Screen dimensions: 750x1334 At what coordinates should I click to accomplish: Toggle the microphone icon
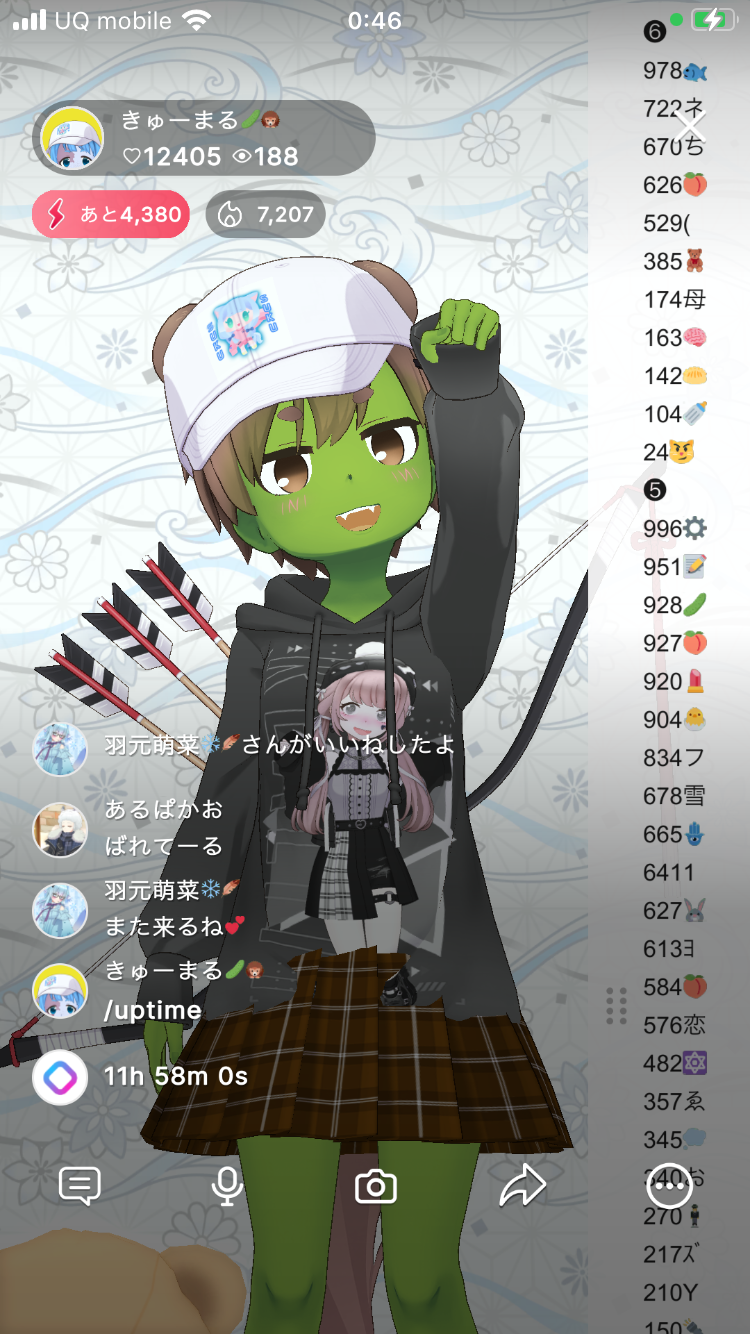[228, 1186]
